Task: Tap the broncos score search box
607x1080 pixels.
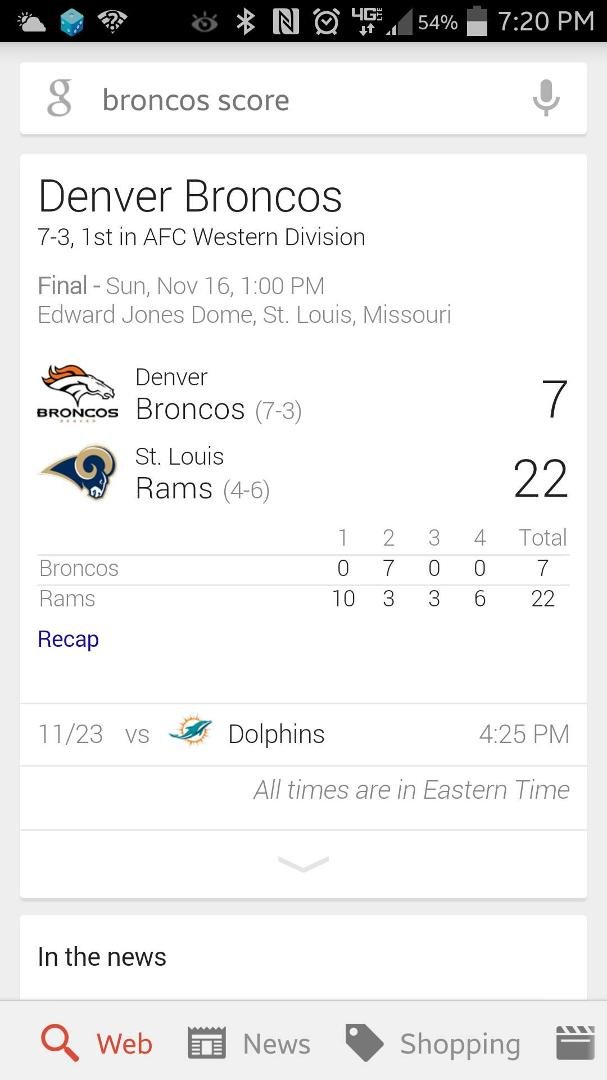Action: [303, 99]
